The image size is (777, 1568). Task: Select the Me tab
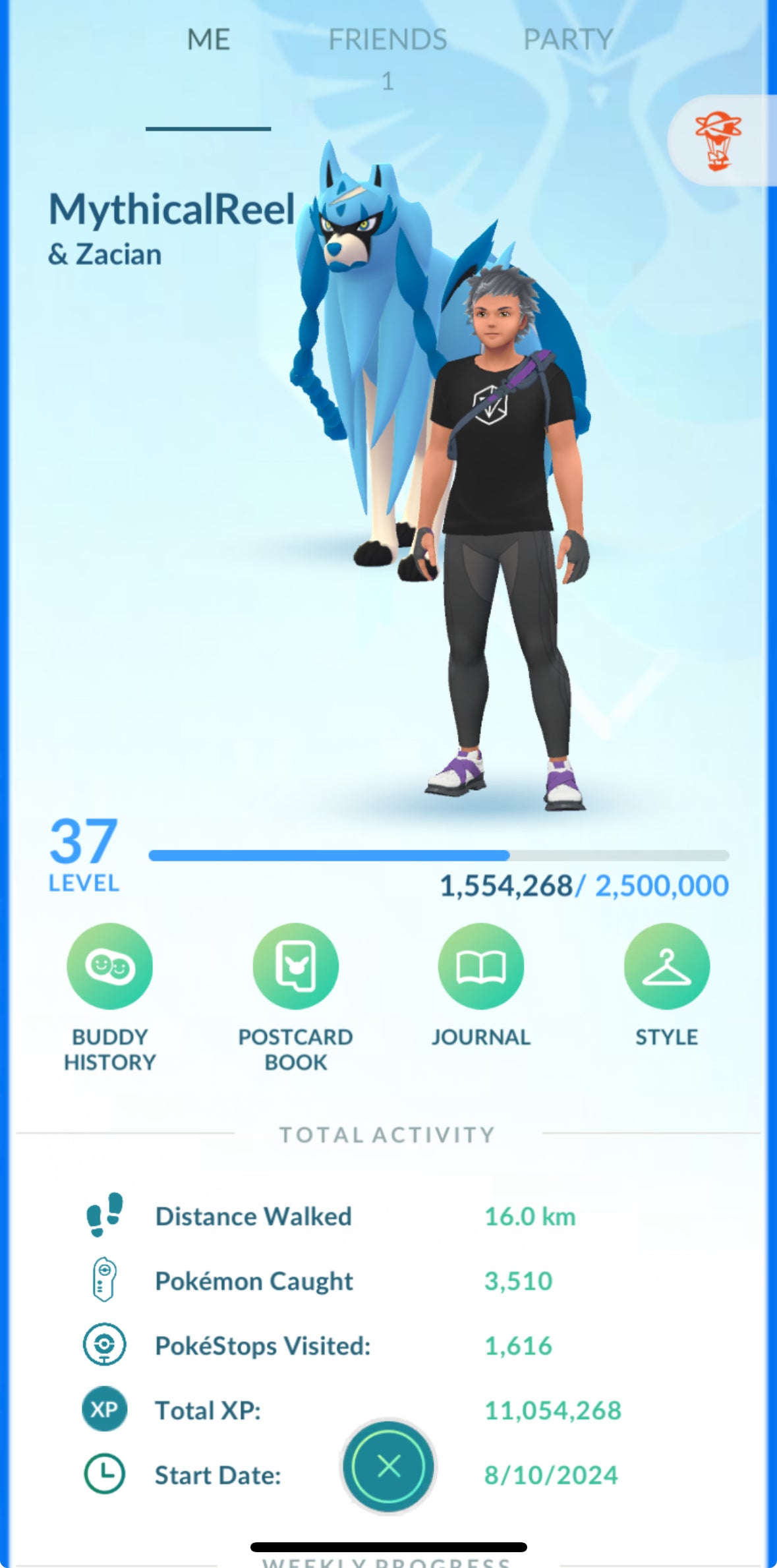[208, 41]
